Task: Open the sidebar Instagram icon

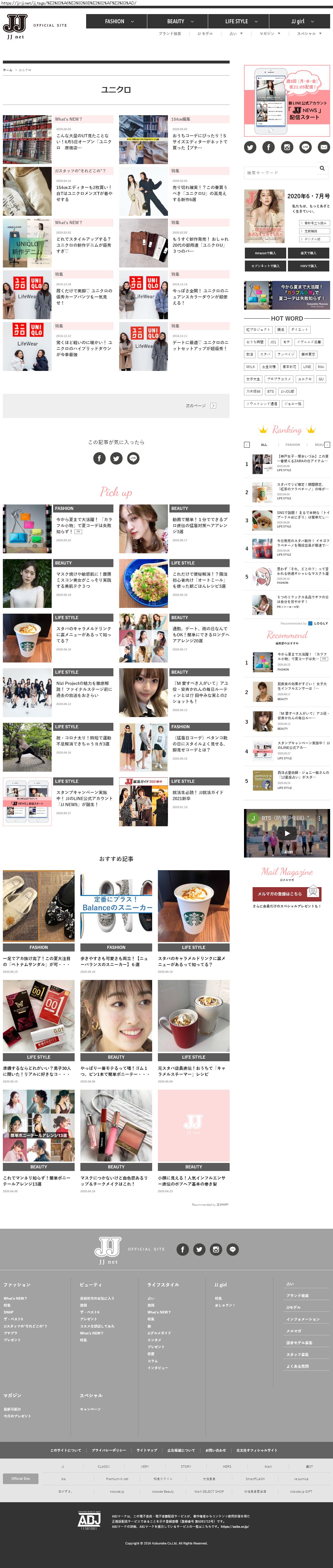Action: [x=287, y=147]
